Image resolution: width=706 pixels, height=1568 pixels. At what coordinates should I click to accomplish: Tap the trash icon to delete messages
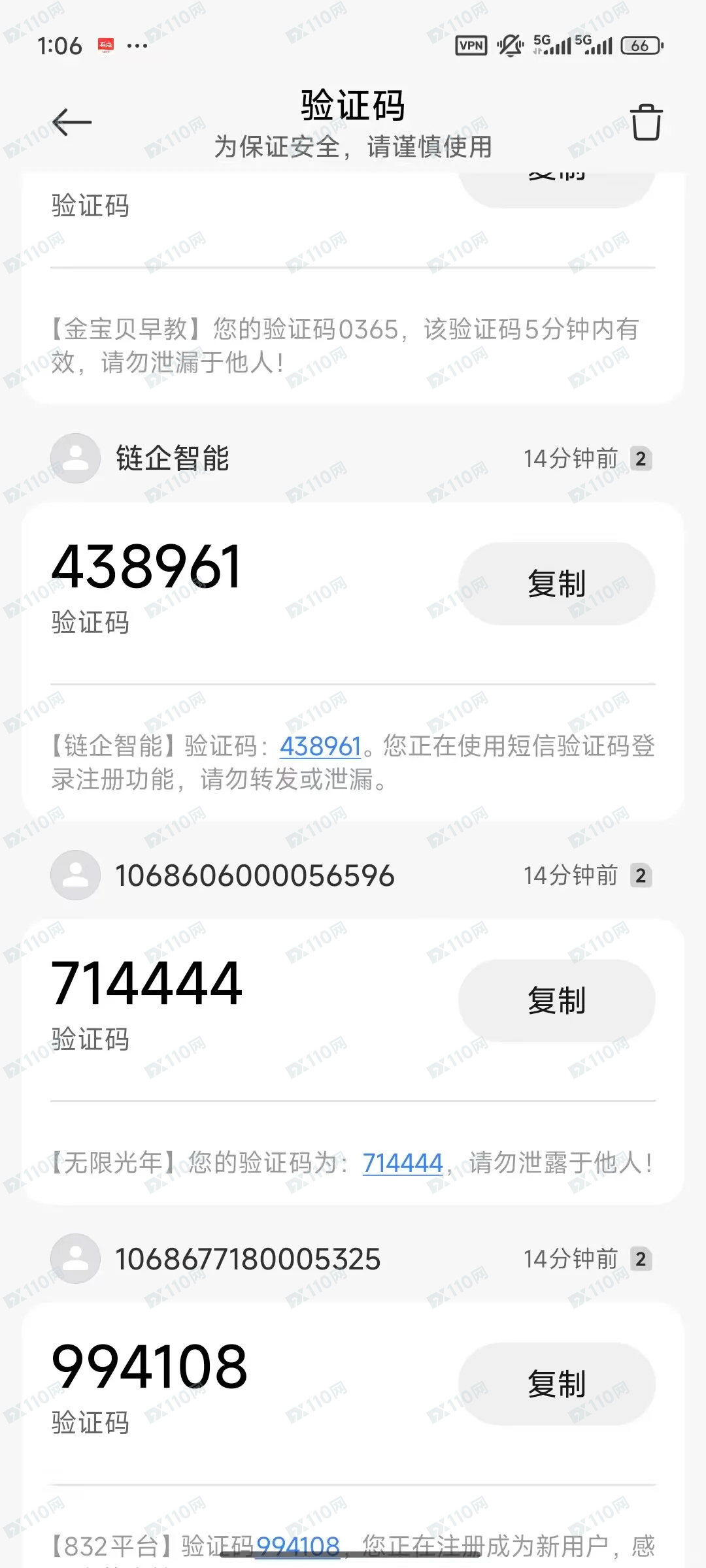(647, 123)
